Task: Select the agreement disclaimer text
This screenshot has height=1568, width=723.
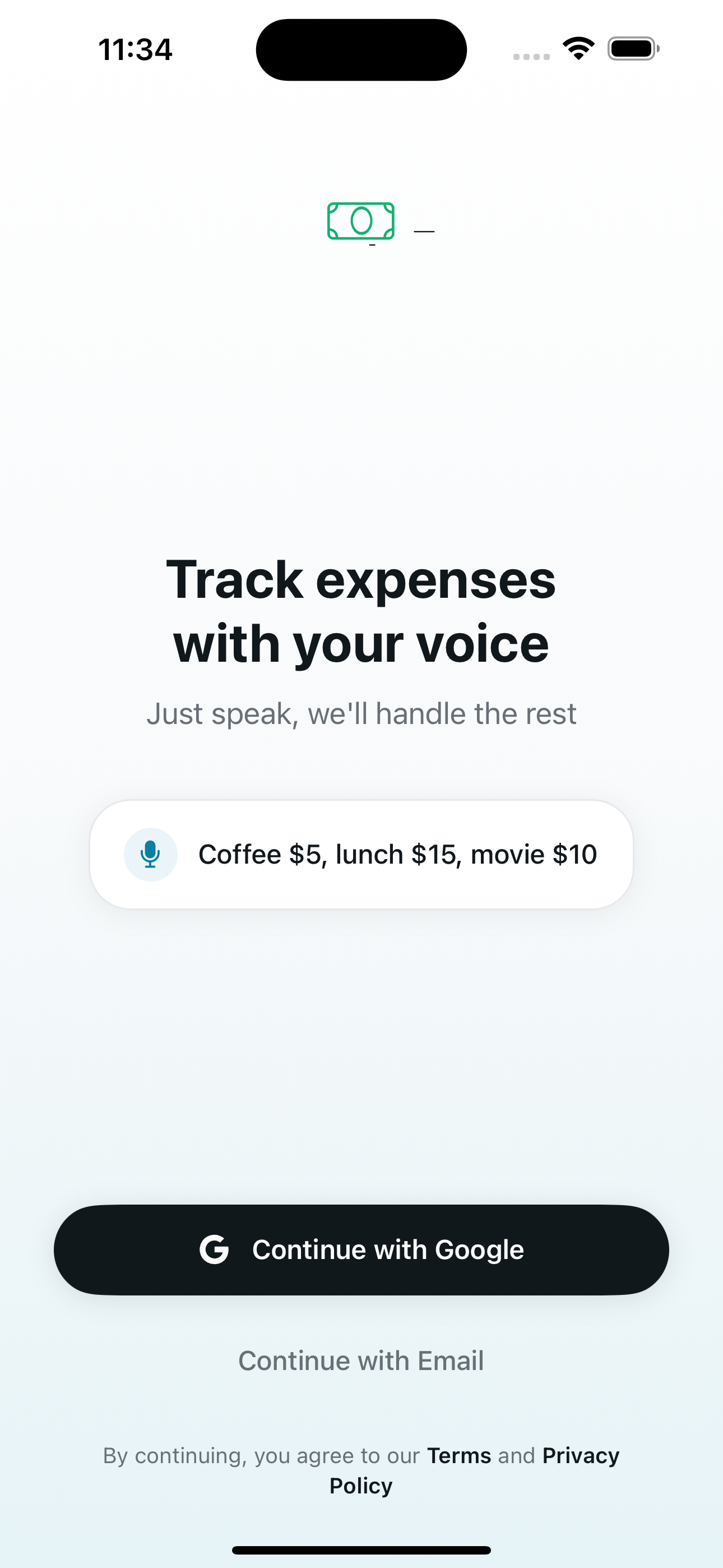Action: pos(361,1470)
